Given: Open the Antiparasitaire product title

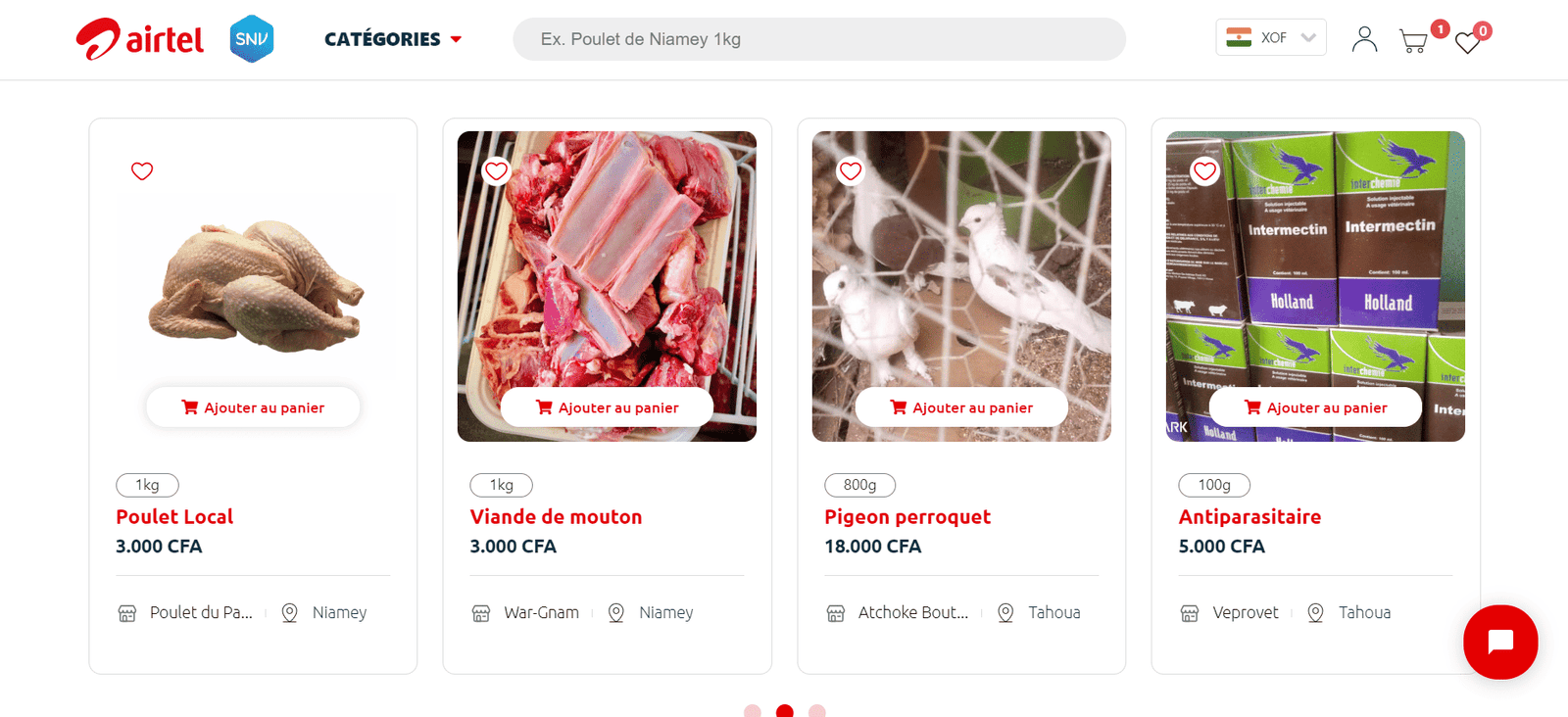Looking at the screenshot, I should coord(1249,516).
